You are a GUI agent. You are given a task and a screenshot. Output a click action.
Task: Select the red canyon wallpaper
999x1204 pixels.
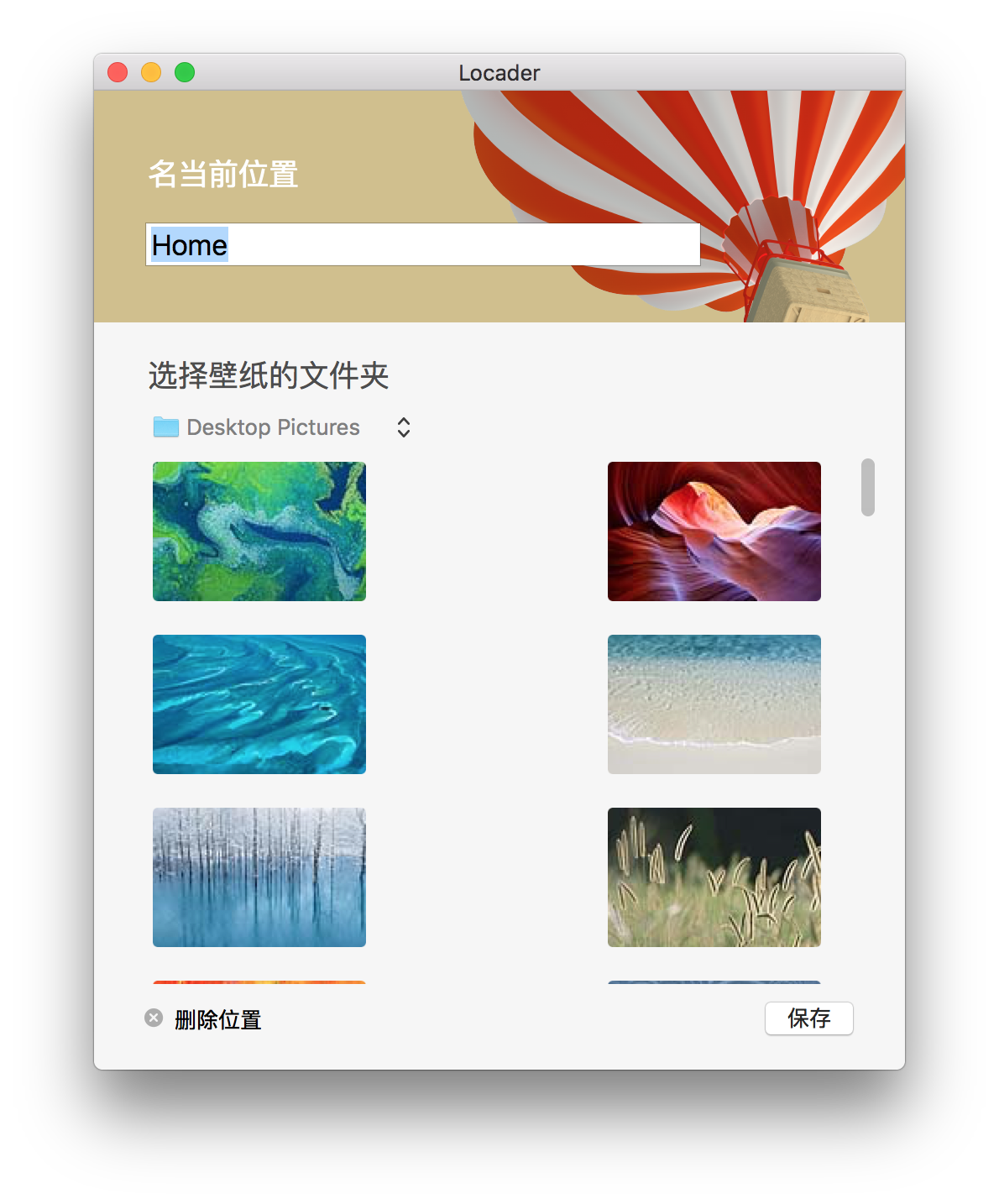pyautogui.click(x=714, y=531)
